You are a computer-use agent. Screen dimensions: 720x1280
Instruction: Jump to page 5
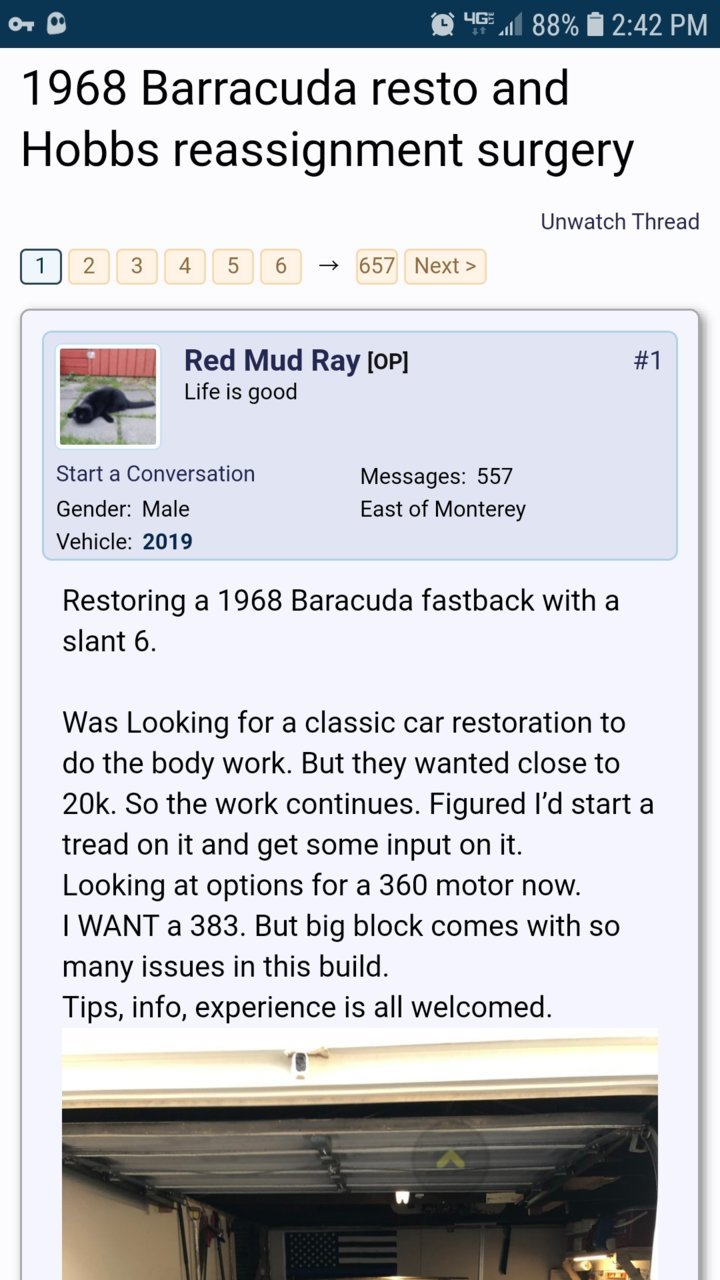click(233, 266)
